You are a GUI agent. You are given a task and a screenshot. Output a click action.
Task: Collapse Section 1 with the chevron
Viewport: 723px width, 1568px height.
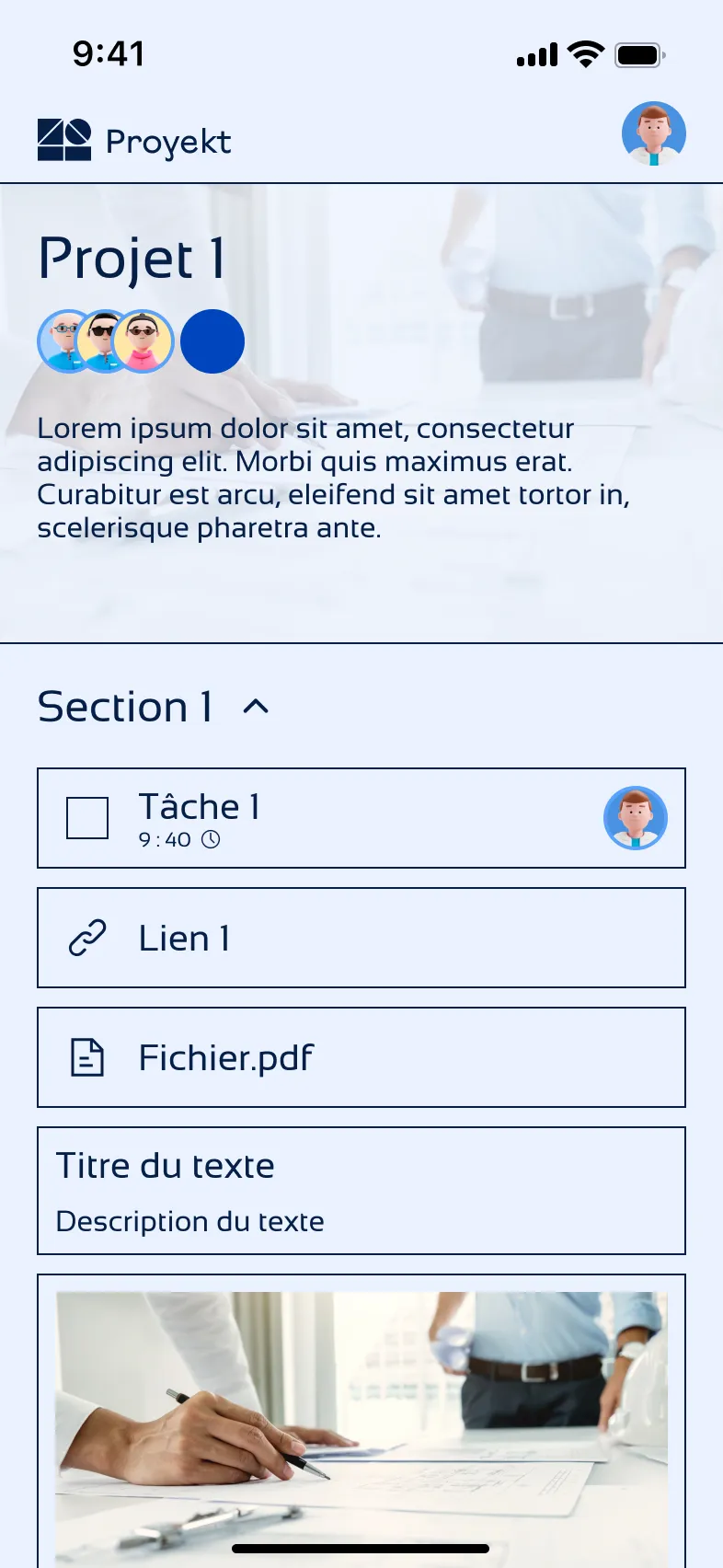pos(256,707)
